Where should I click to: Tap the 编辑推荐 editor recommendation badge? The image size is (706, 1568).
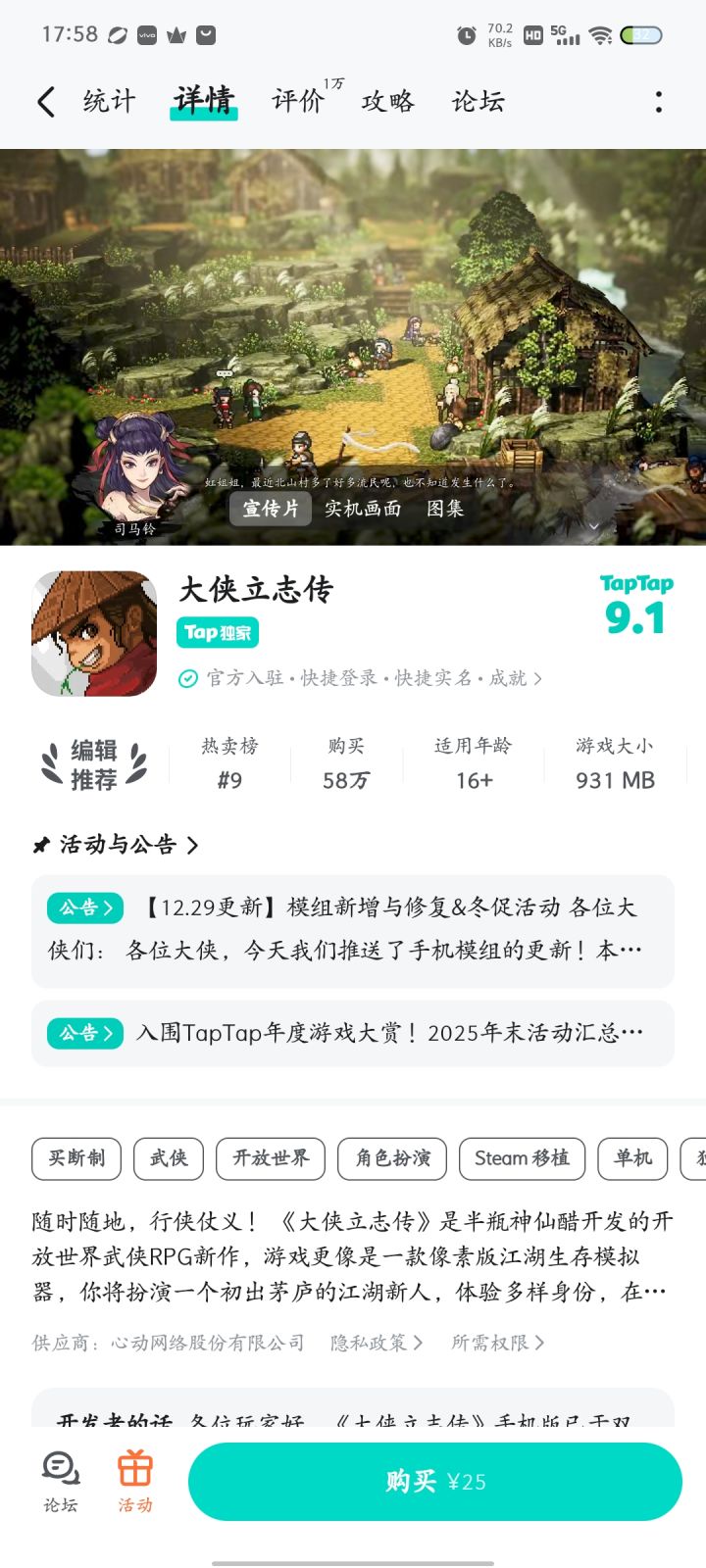(95, 764)
